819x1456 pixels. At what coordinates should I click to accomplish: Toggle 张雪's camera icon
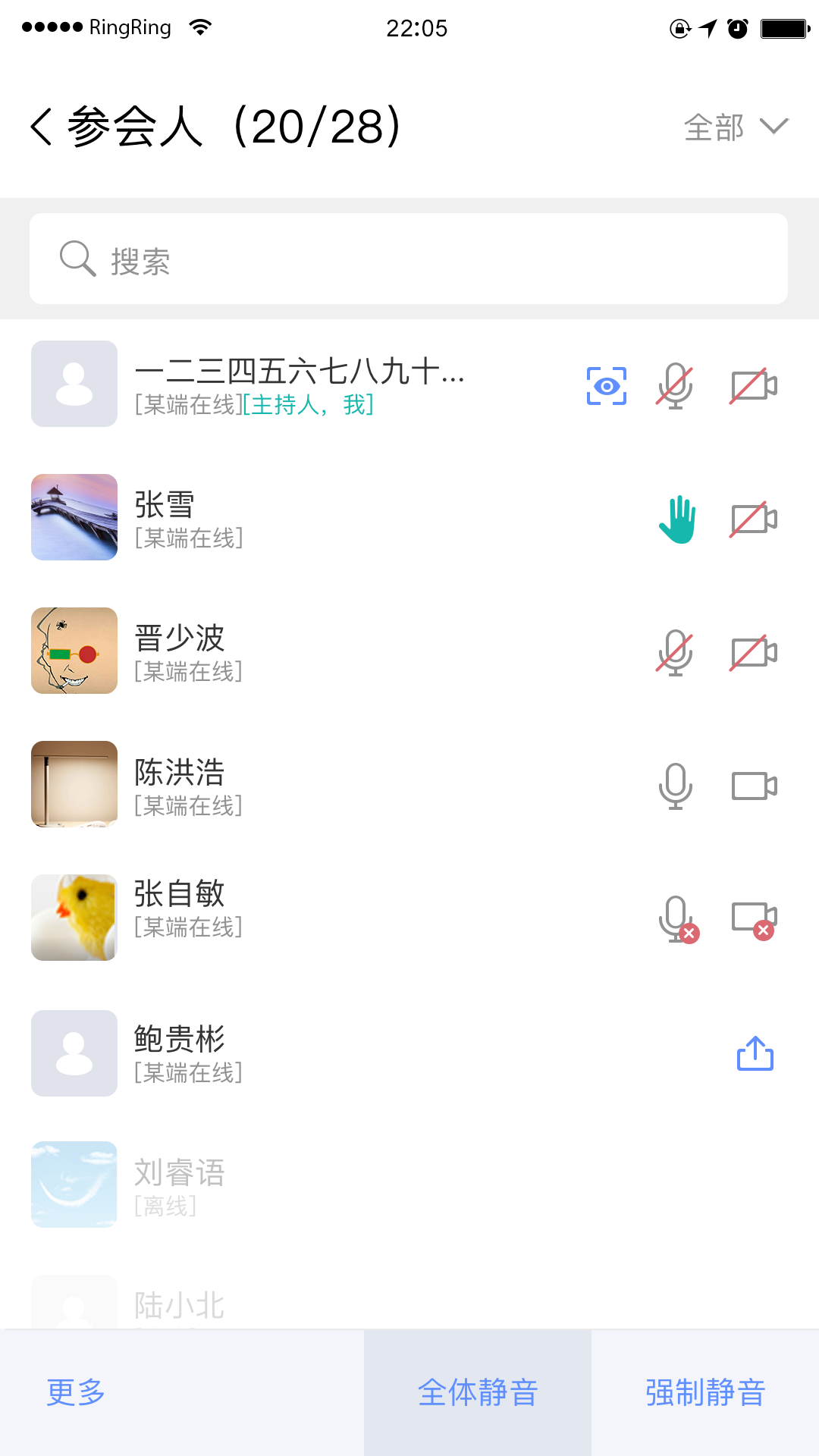point(754,519)
